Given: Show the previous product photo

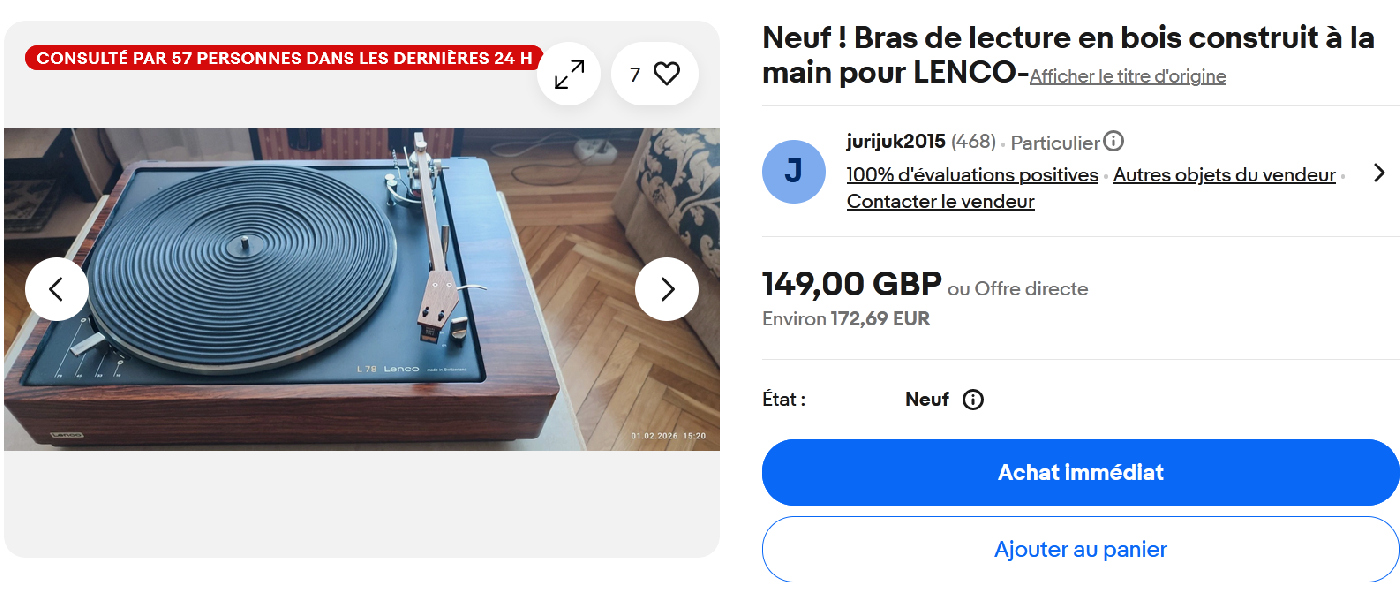Looking at the screenshot, I should point(56,289).
